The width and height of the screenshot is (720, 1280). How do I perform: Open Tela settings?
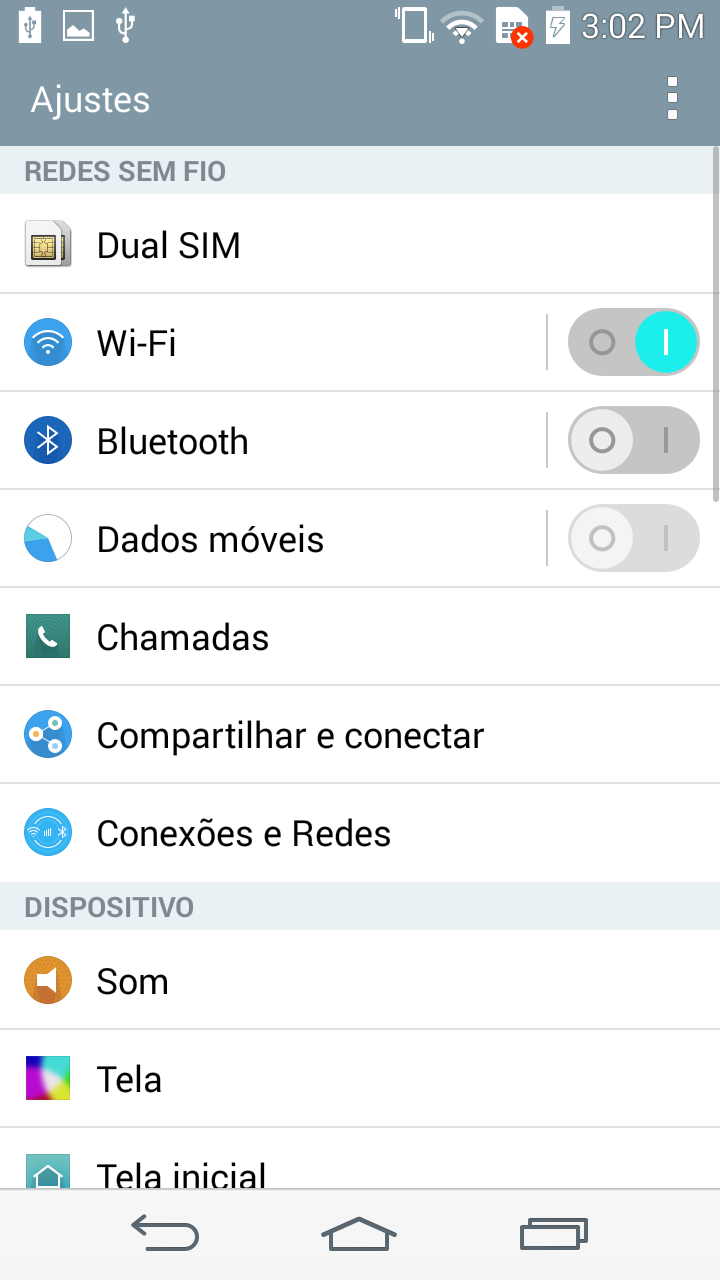pos(360,1079)
